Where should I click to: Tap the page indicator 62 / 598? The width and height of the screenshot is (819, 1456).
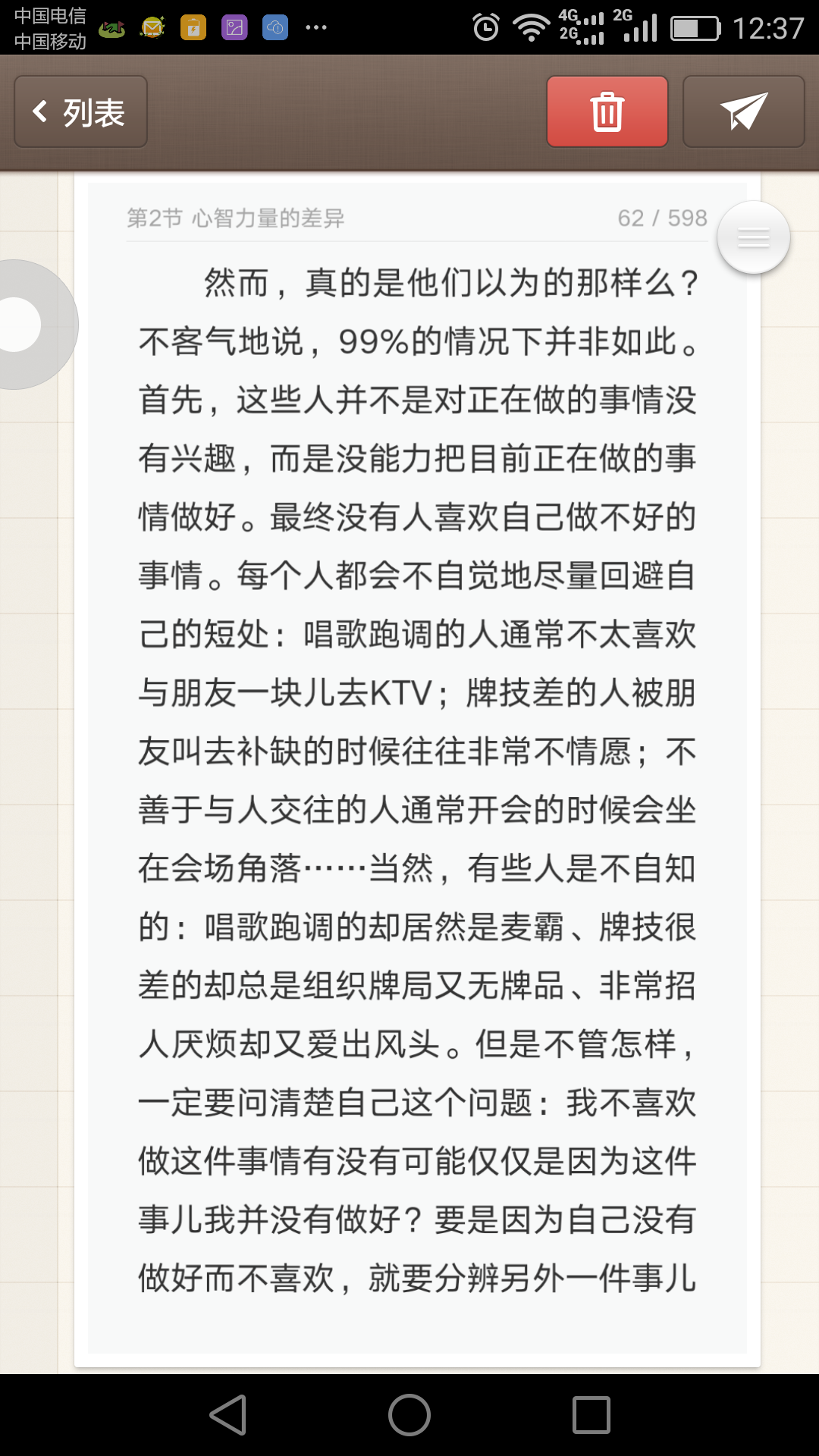(x=661, y=219)
